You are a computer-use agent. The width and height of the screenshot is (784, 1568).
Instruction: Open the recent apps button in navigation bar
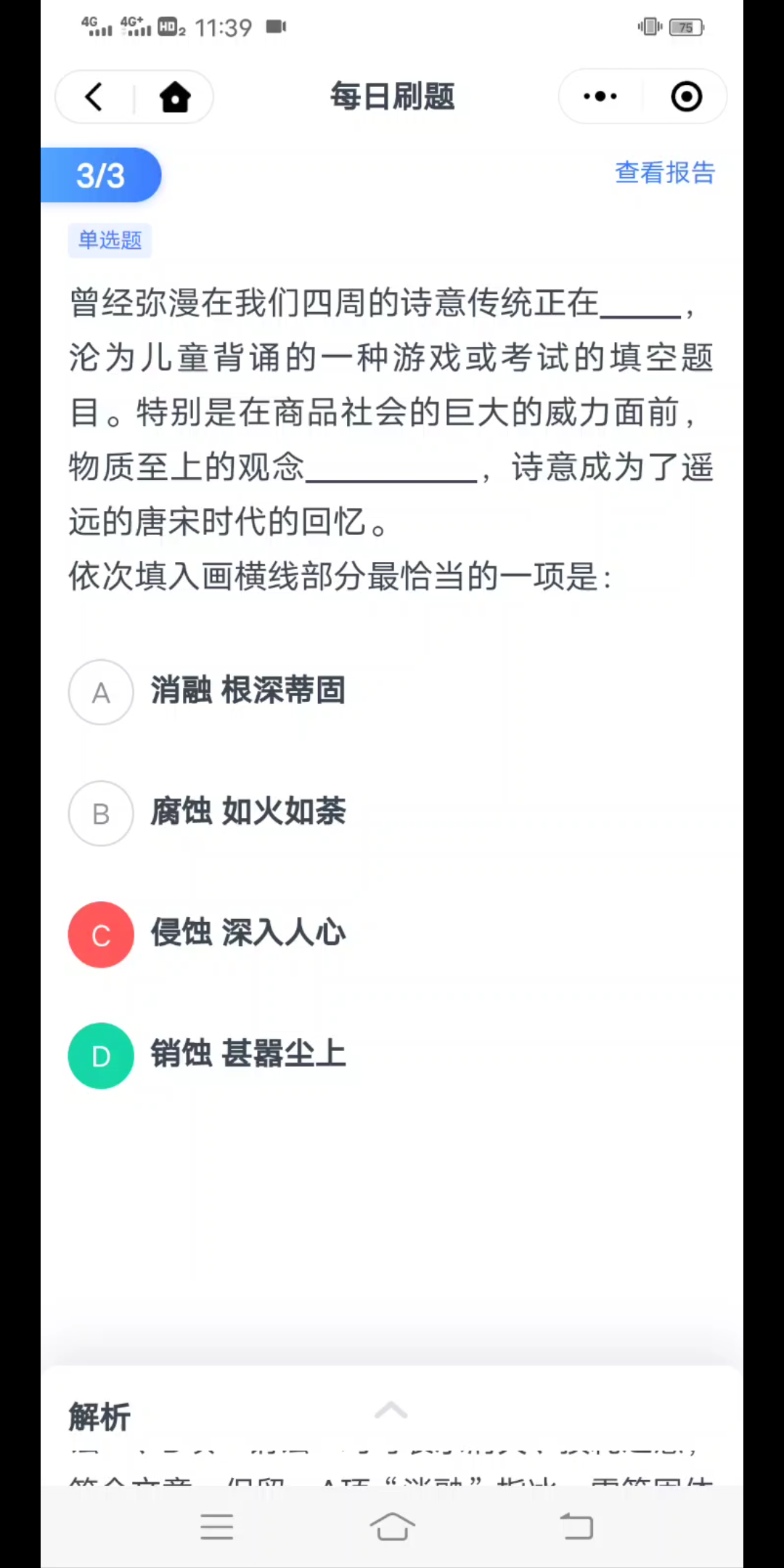(216, 1527)
